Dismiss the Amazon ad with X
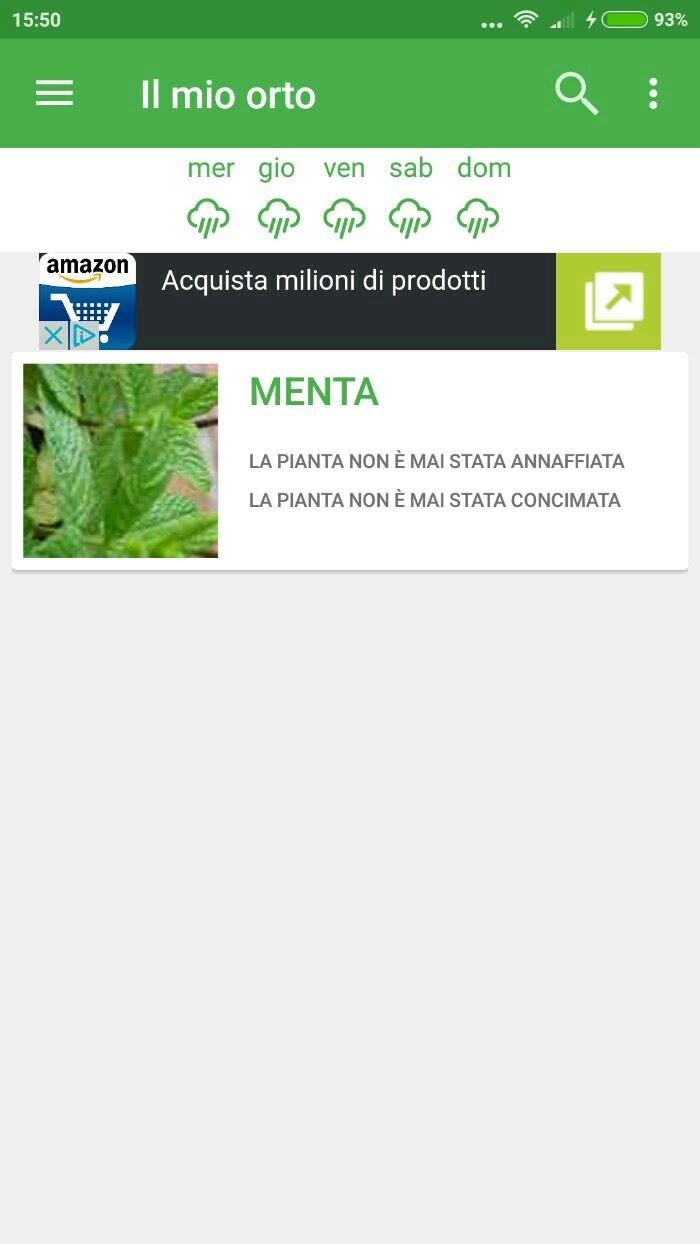Image resolution: width=700 pixels, height=1244 pixels. tap(53, 336)
